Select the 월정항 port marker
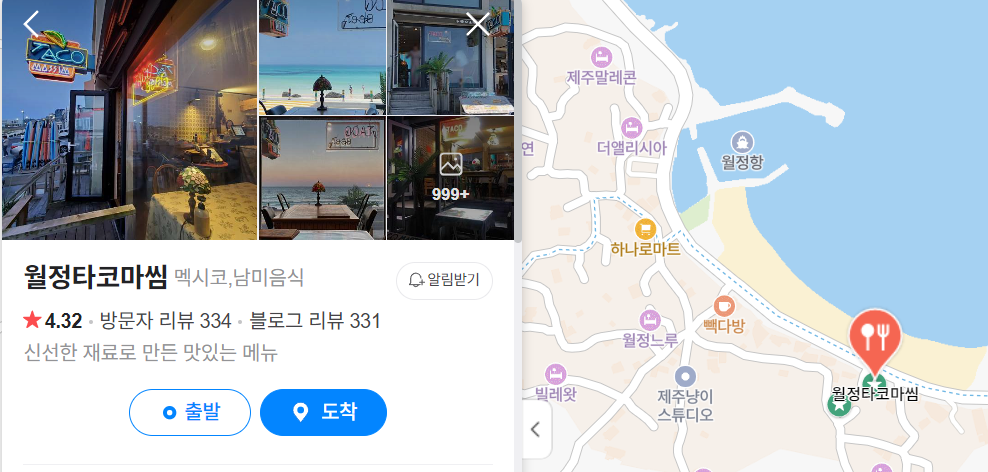 [x=742, y=141]
